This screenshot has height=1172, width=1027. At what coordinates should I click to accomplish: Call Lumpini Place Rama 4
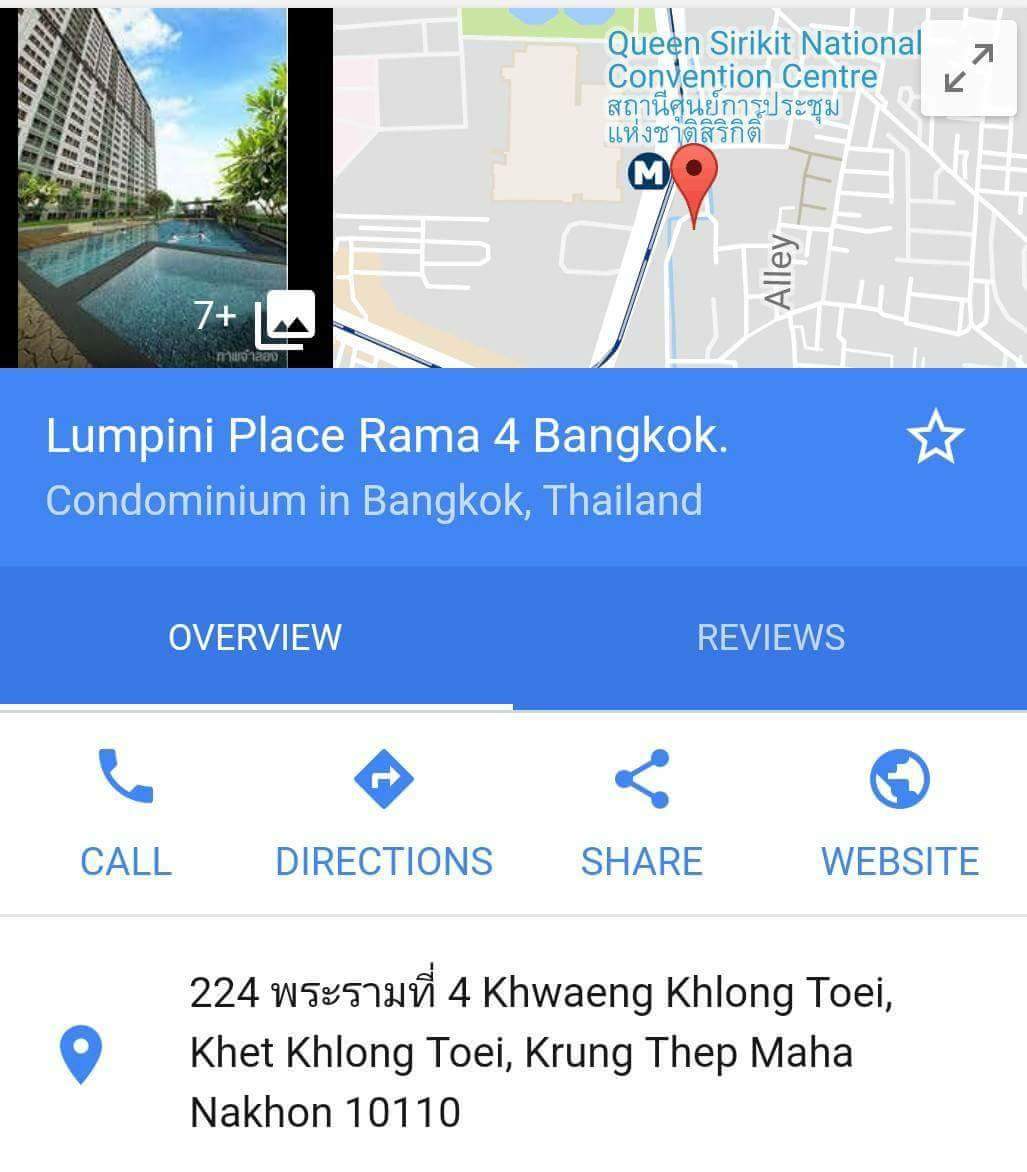click(x=126, y=814)
